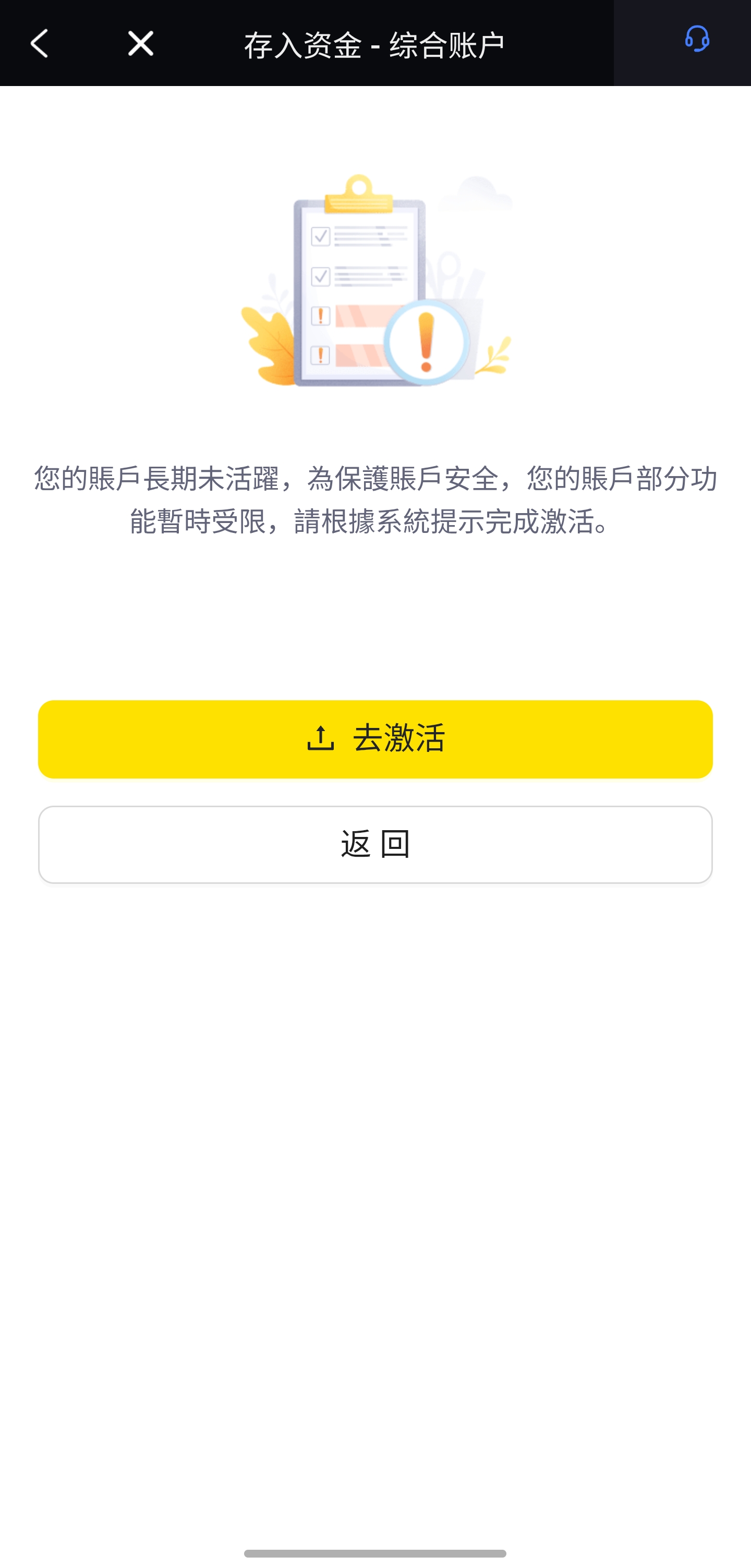The height and width of the screenshot is (1568, 751).
Task: Select the 返回 button
Action: 375,844
